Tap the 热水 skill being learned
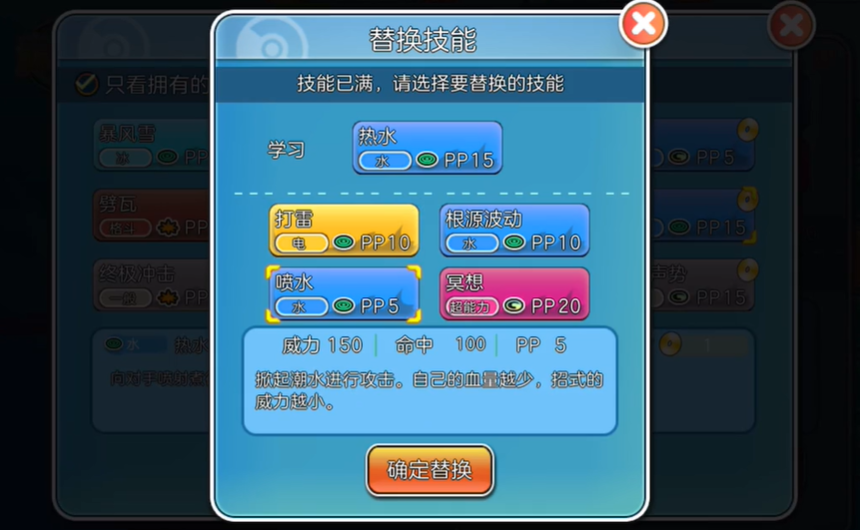 427,148
